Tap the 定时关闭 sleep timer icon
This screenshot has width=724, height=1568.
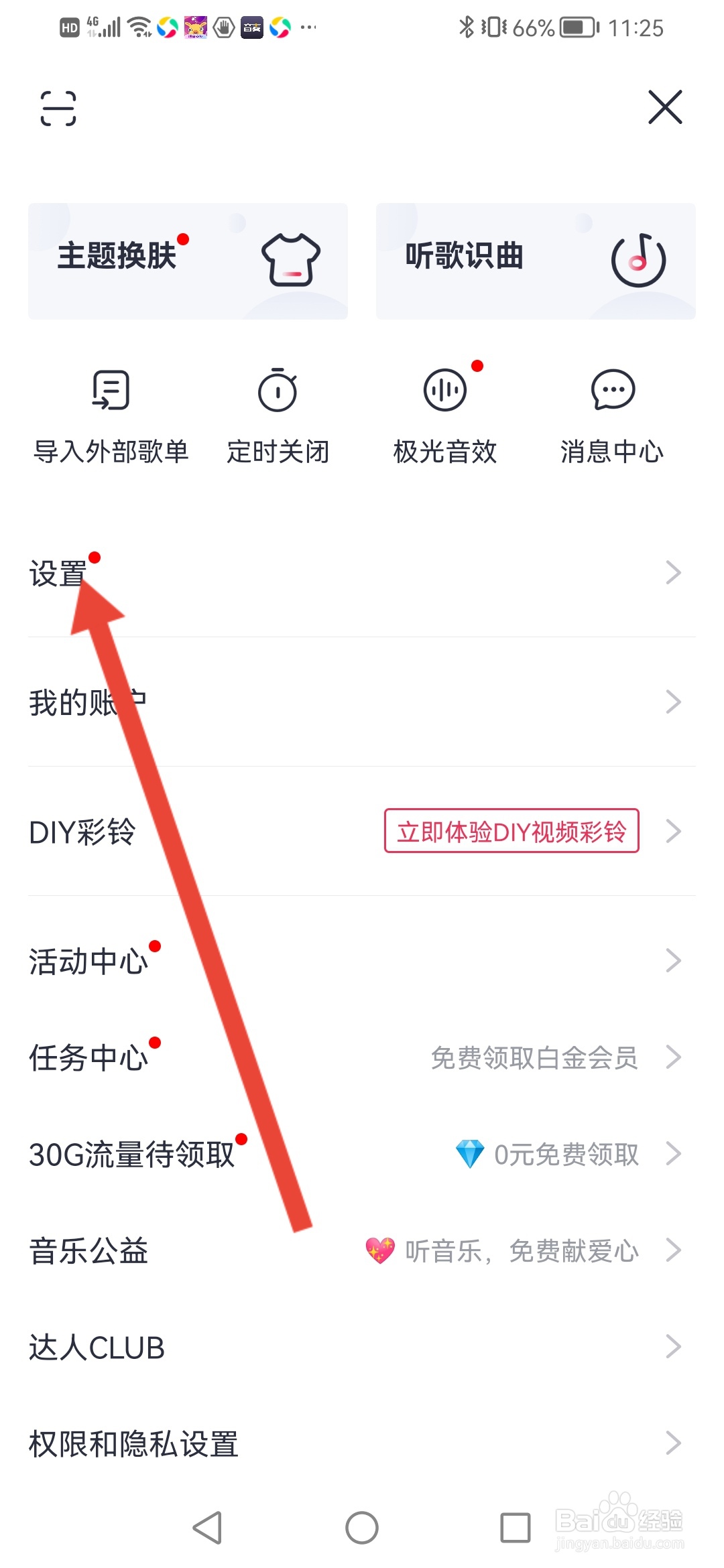tap(278, 391)
